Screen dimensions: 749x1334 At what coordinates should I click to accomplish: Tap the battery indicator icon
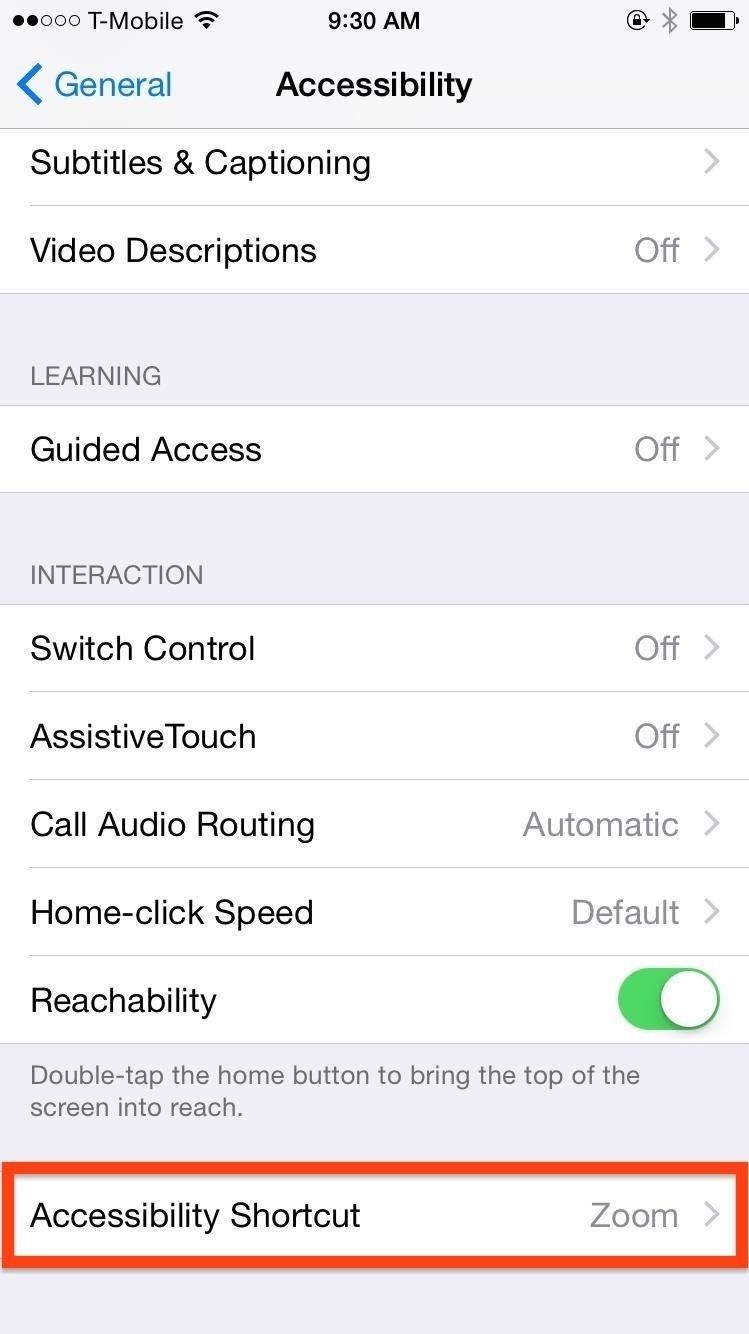713,18
